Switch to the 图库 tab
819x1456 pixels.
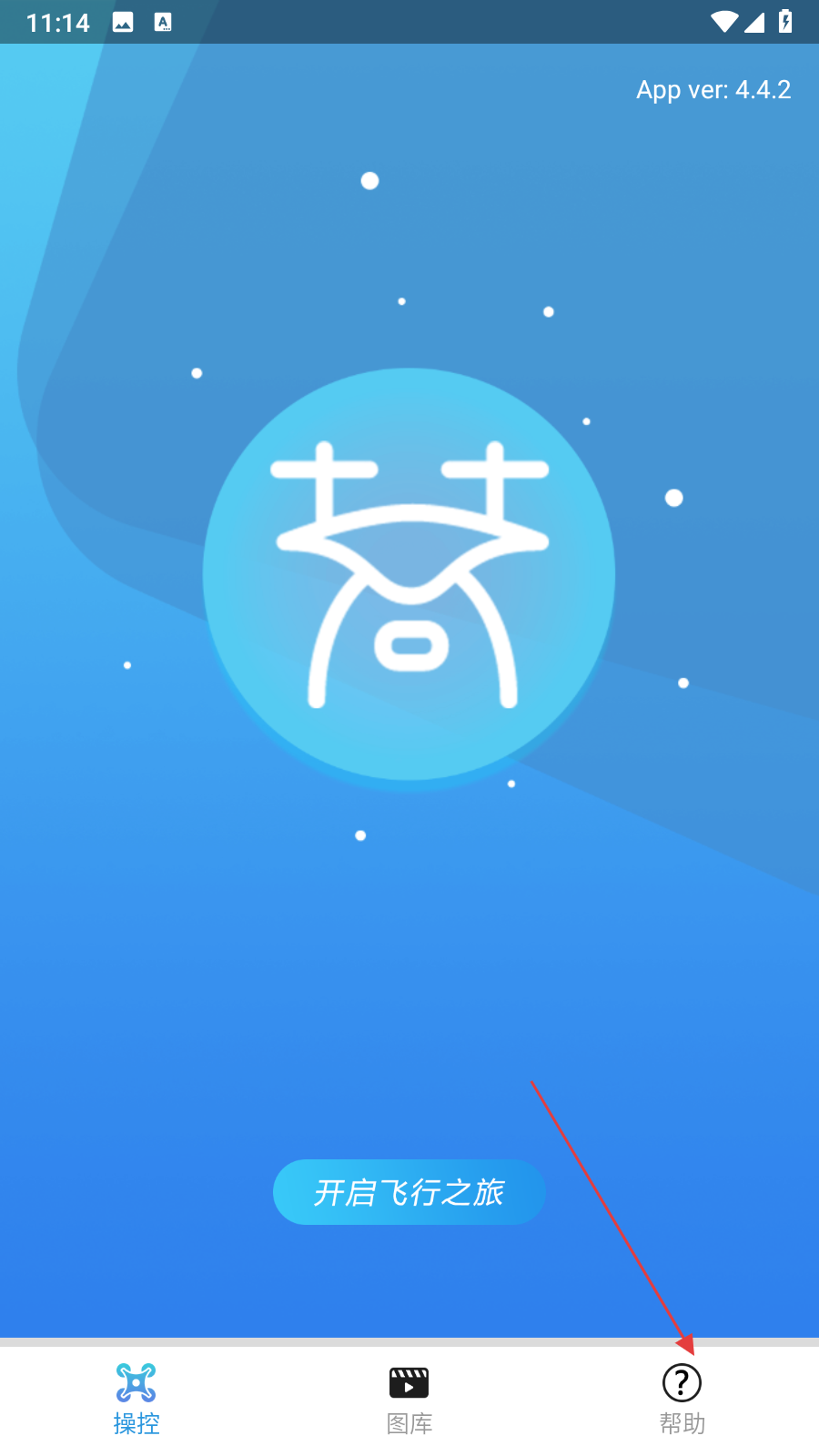(x=409, y=1400)
